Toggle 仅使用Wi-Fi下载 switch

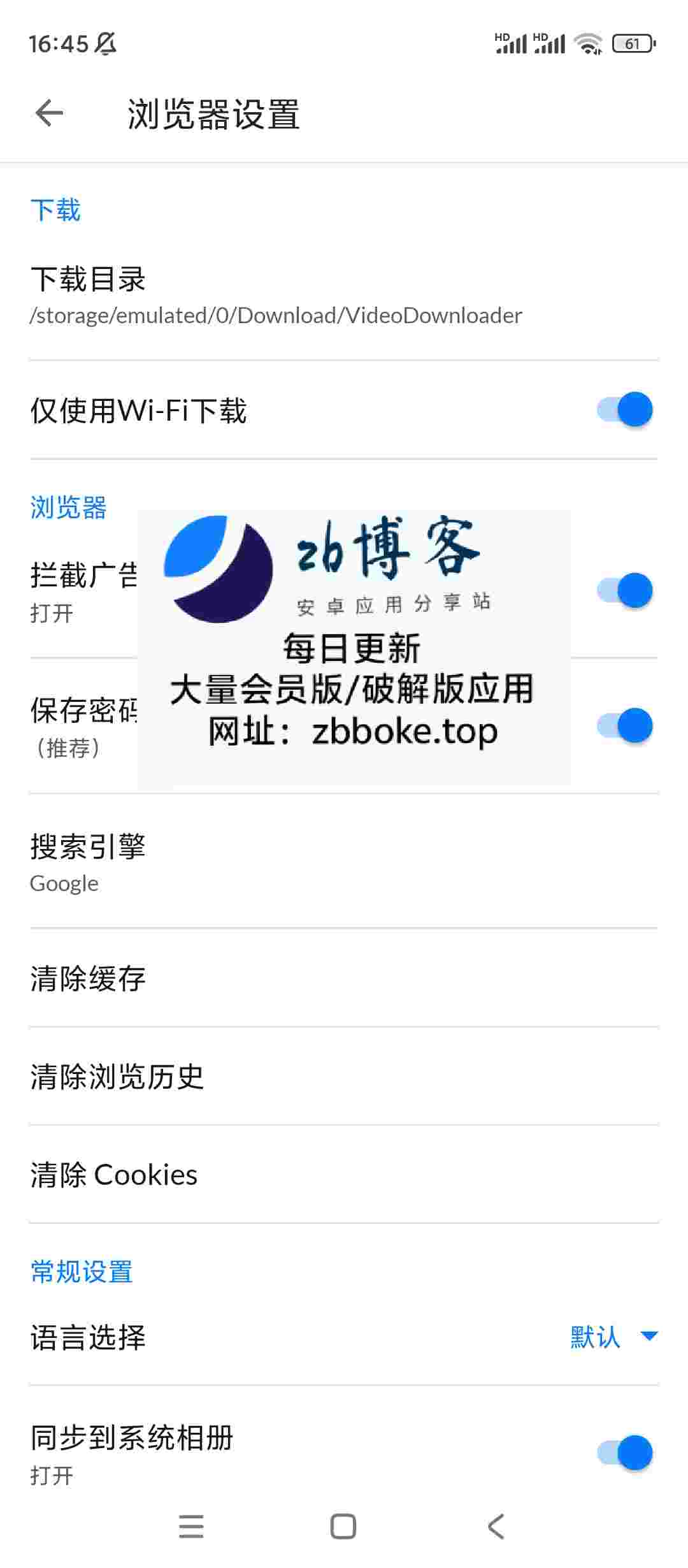point(624,409)
